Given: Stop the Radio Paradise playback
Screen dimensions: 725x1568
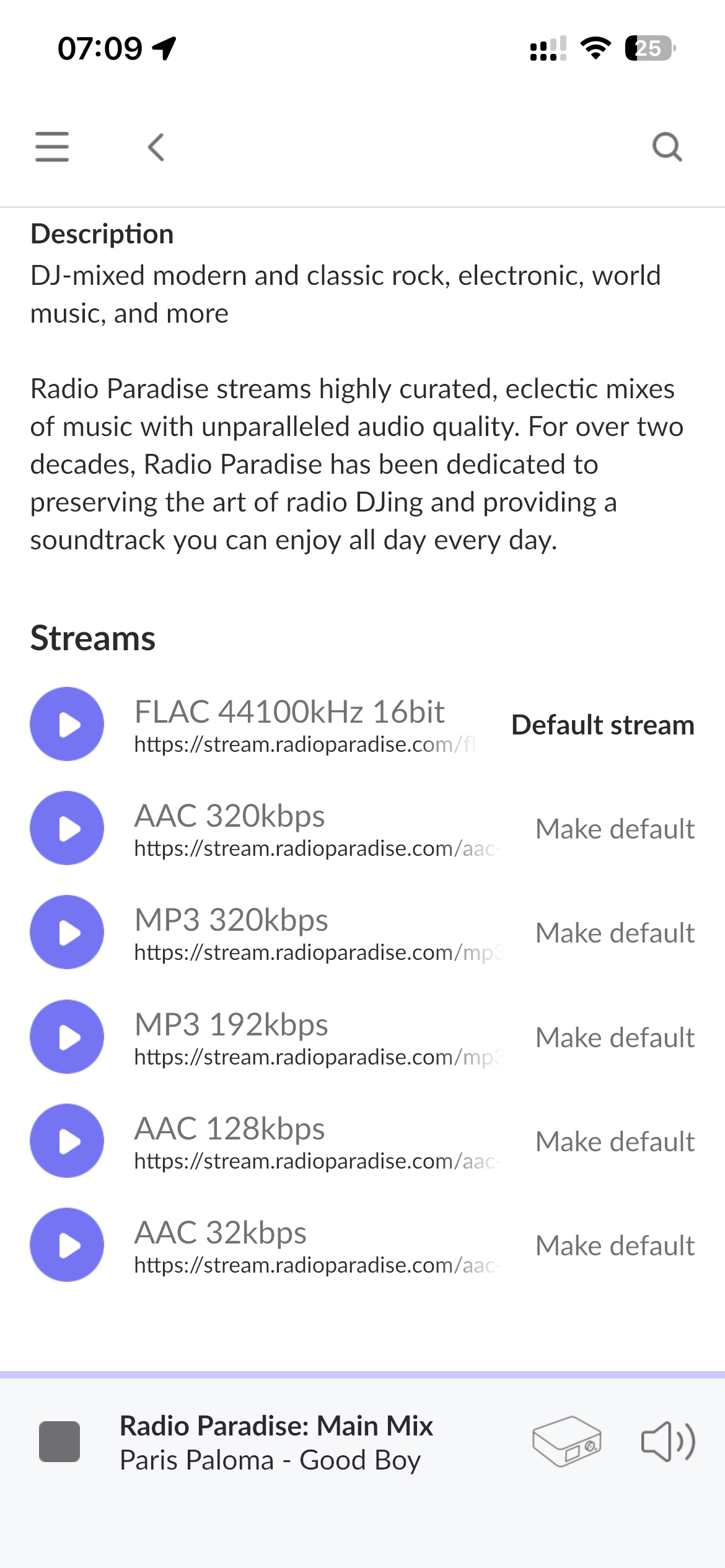Looking at the screenshot, I should (x=59, y=1442).
